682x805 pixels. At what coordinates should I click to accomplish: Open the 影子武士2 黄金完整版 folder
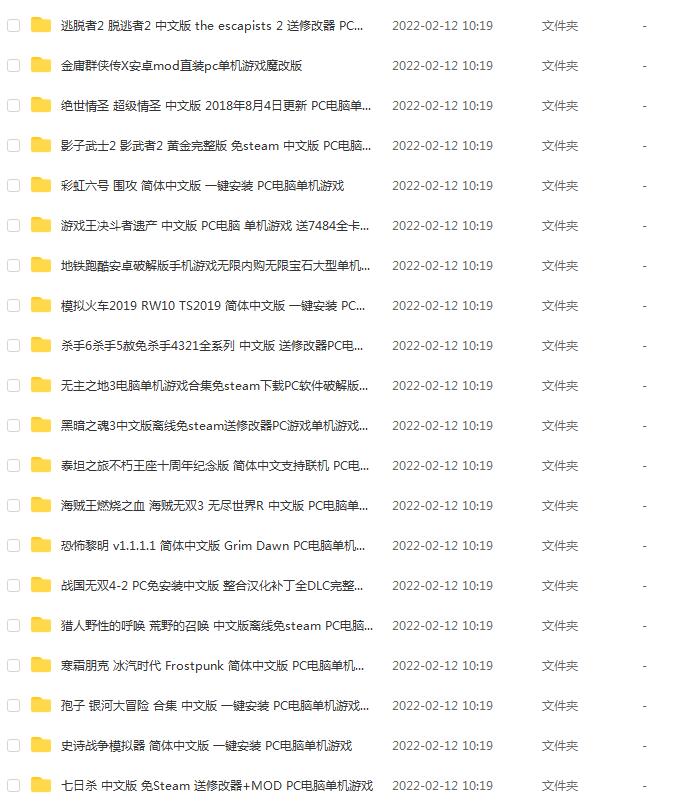coord(212,145)
